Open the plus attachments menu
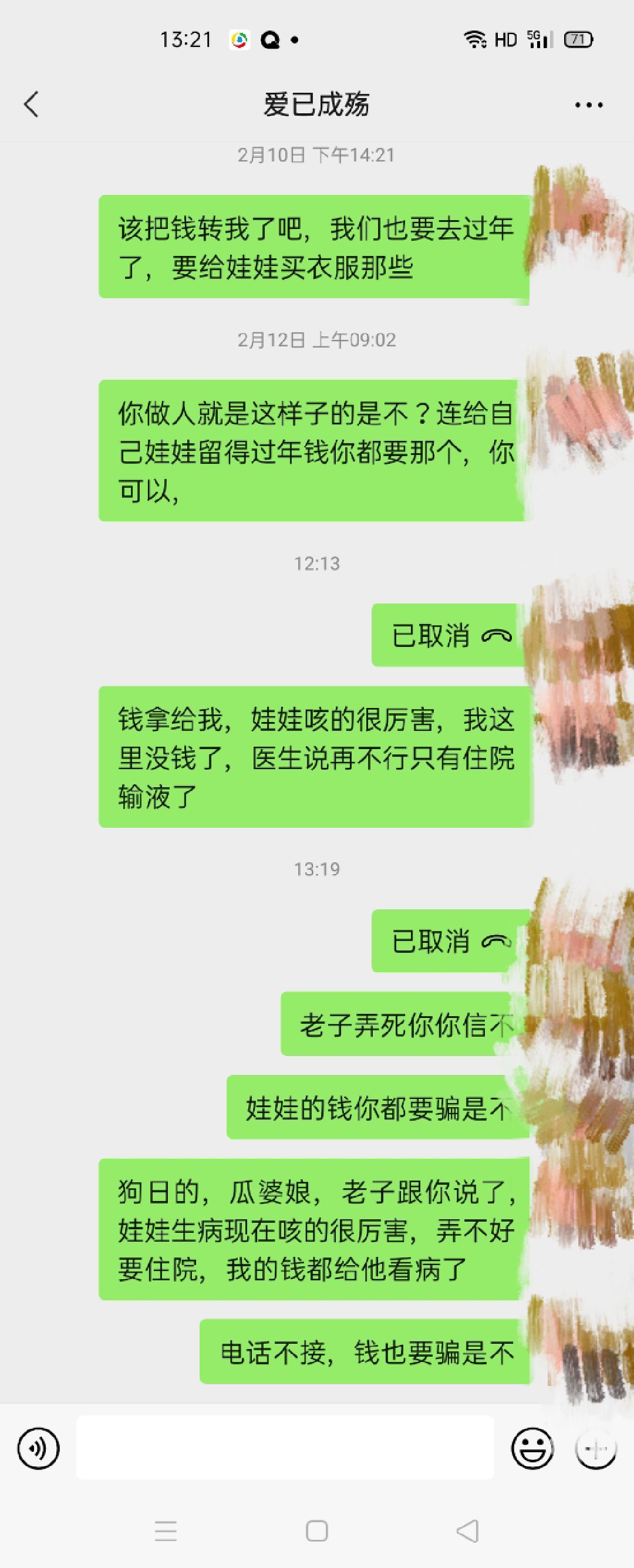This screenshot has height=1568, width=634. (x=596, y=1448)
